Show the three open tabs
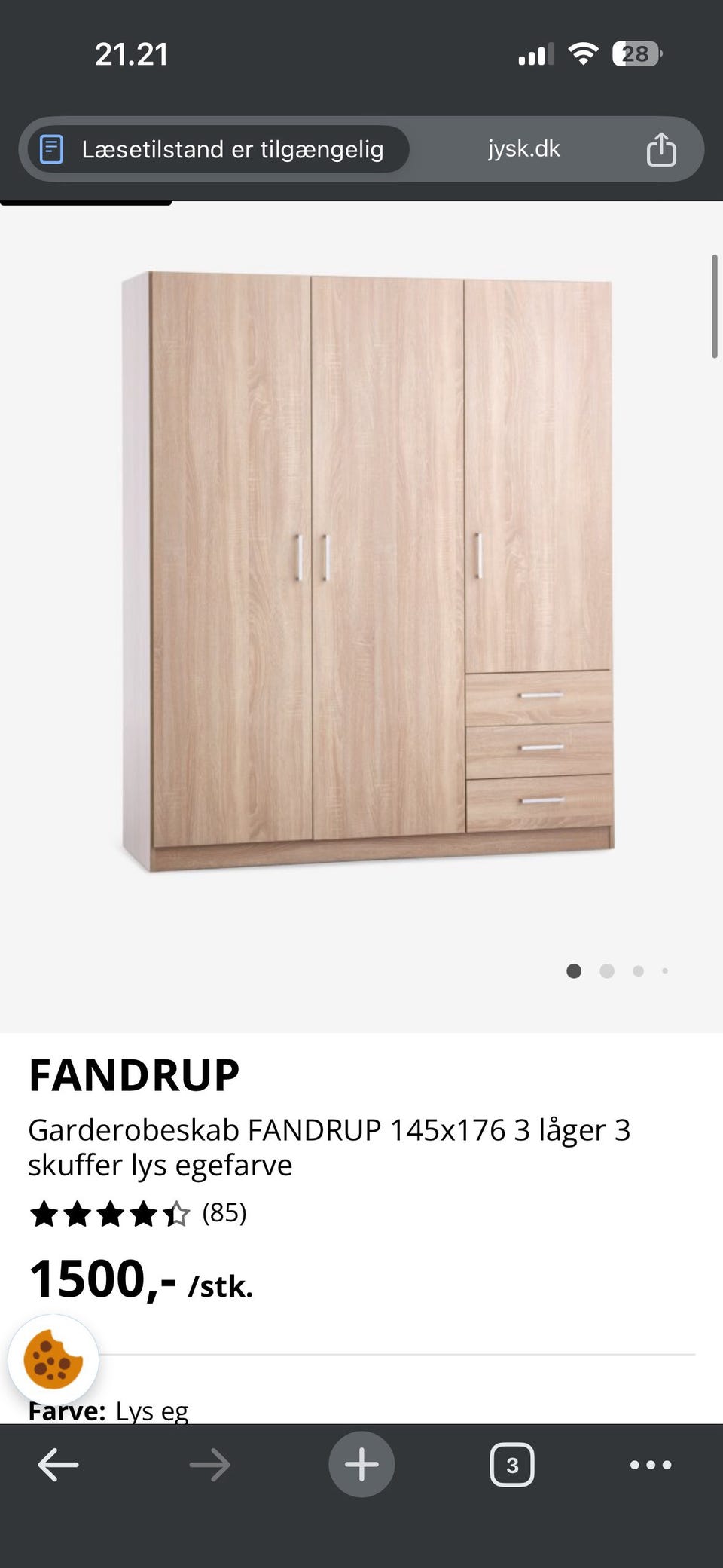The width and height of the screenshot is (723, 1568). pos(512,1465)
